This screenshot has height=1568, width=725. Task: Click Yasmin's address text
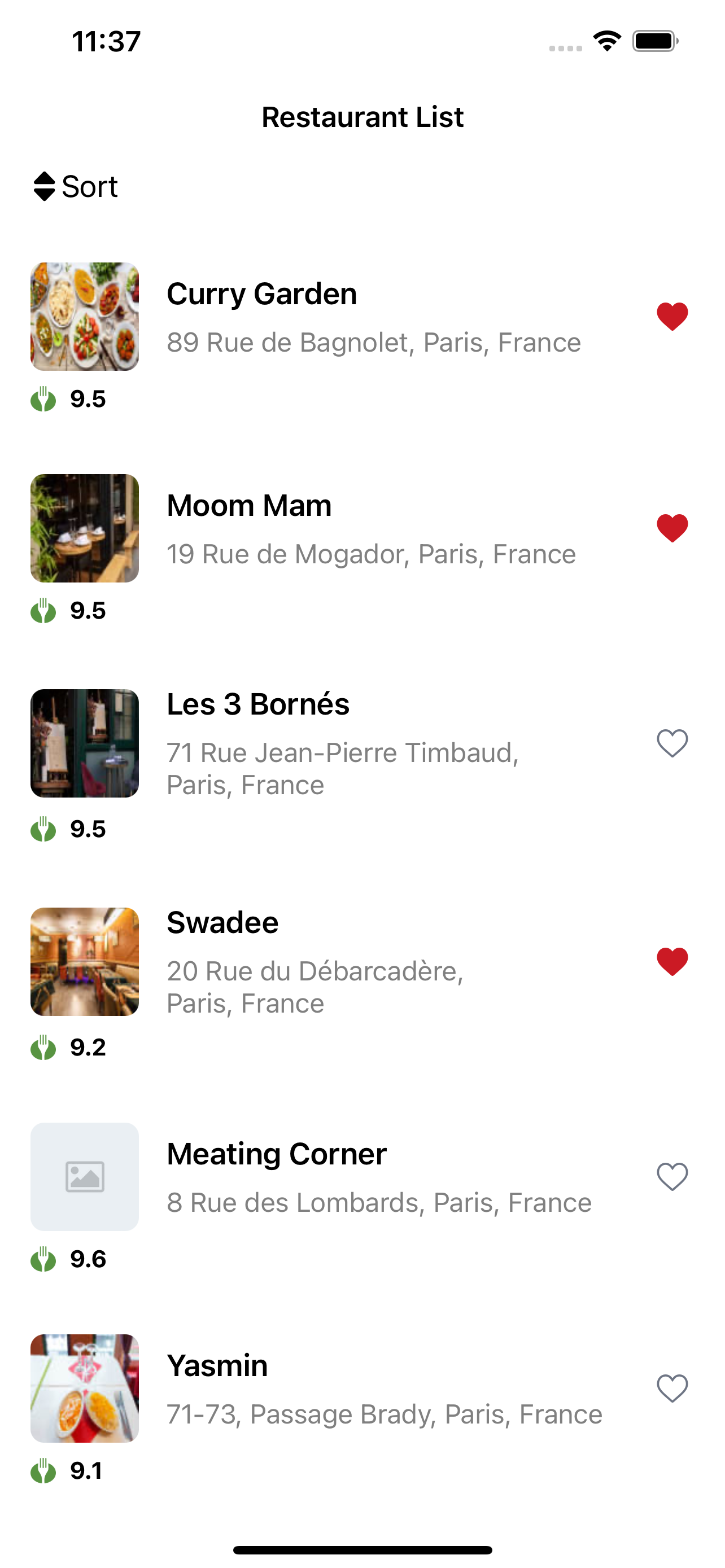[383, 1414]
